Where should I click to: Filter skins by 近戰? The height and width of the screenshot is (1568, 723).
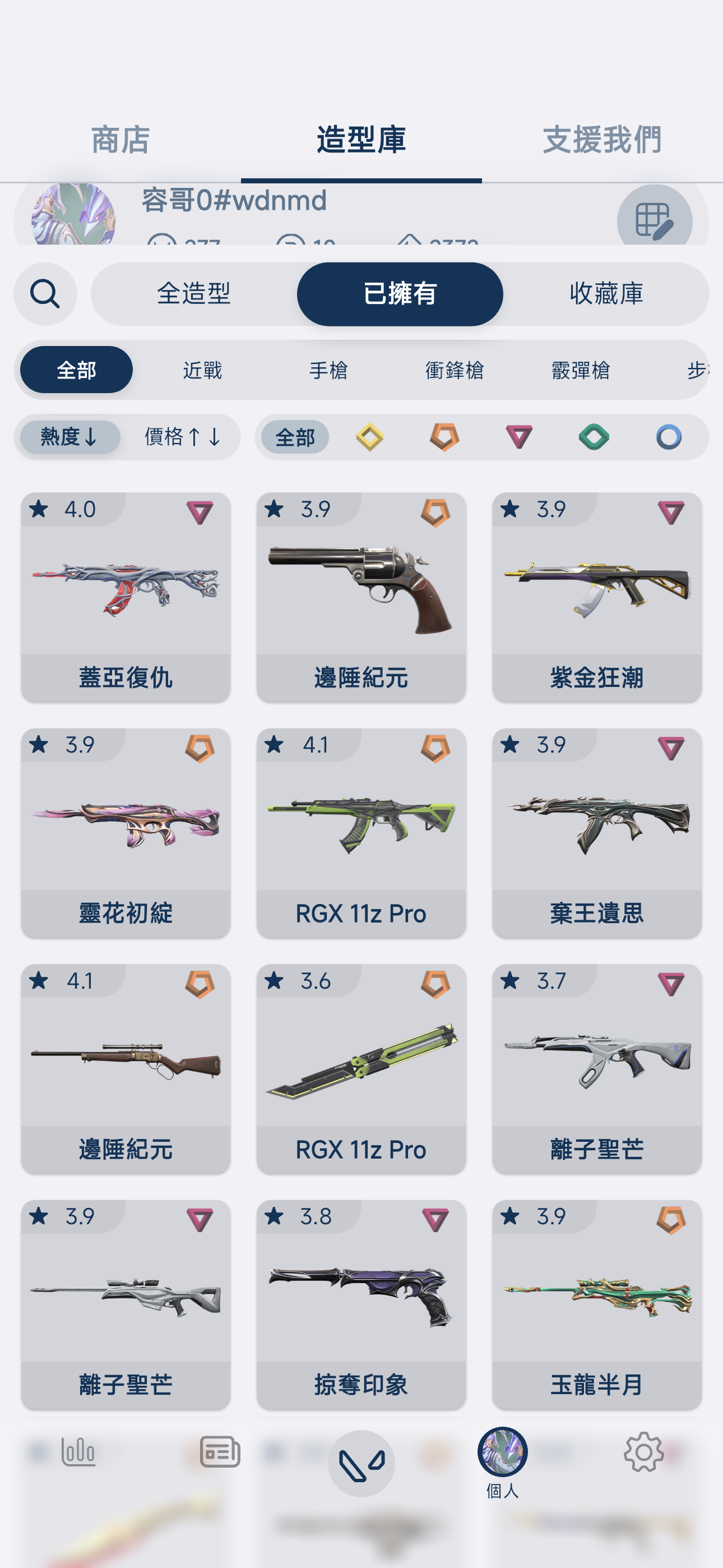click(x=203, y=370)
